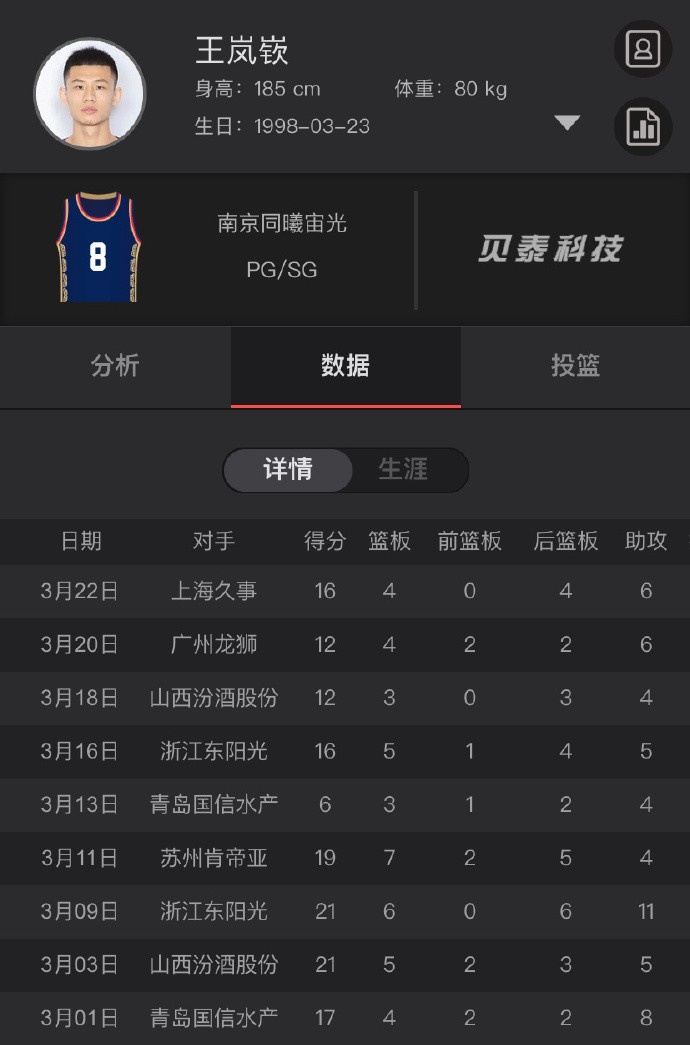Image resolution: width=690 pixels, height=1045 pixels.
Task: Open the player profile card icon
Action: [642, 49]
